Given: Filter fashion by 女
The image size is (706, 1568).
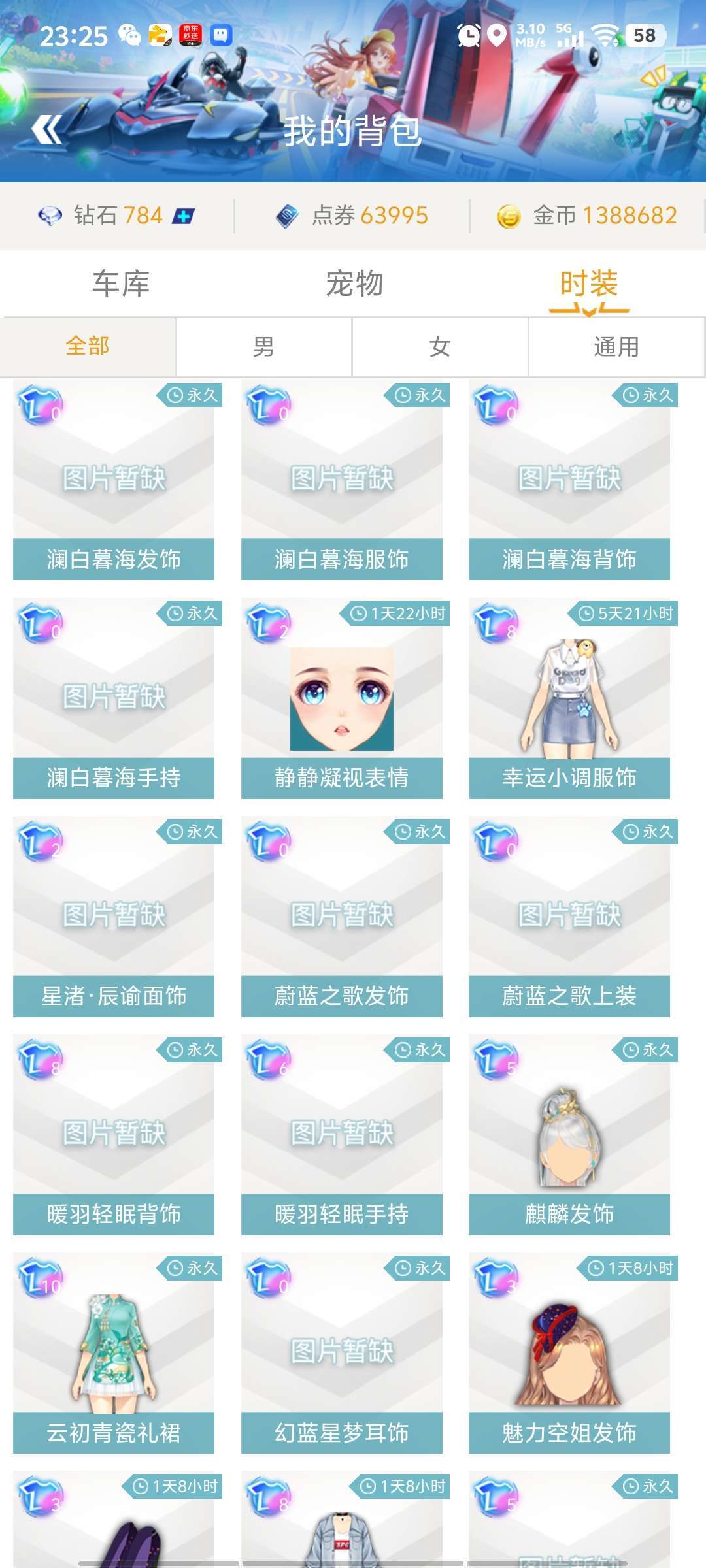Looking at the screenshot, I should pos(440,346).
